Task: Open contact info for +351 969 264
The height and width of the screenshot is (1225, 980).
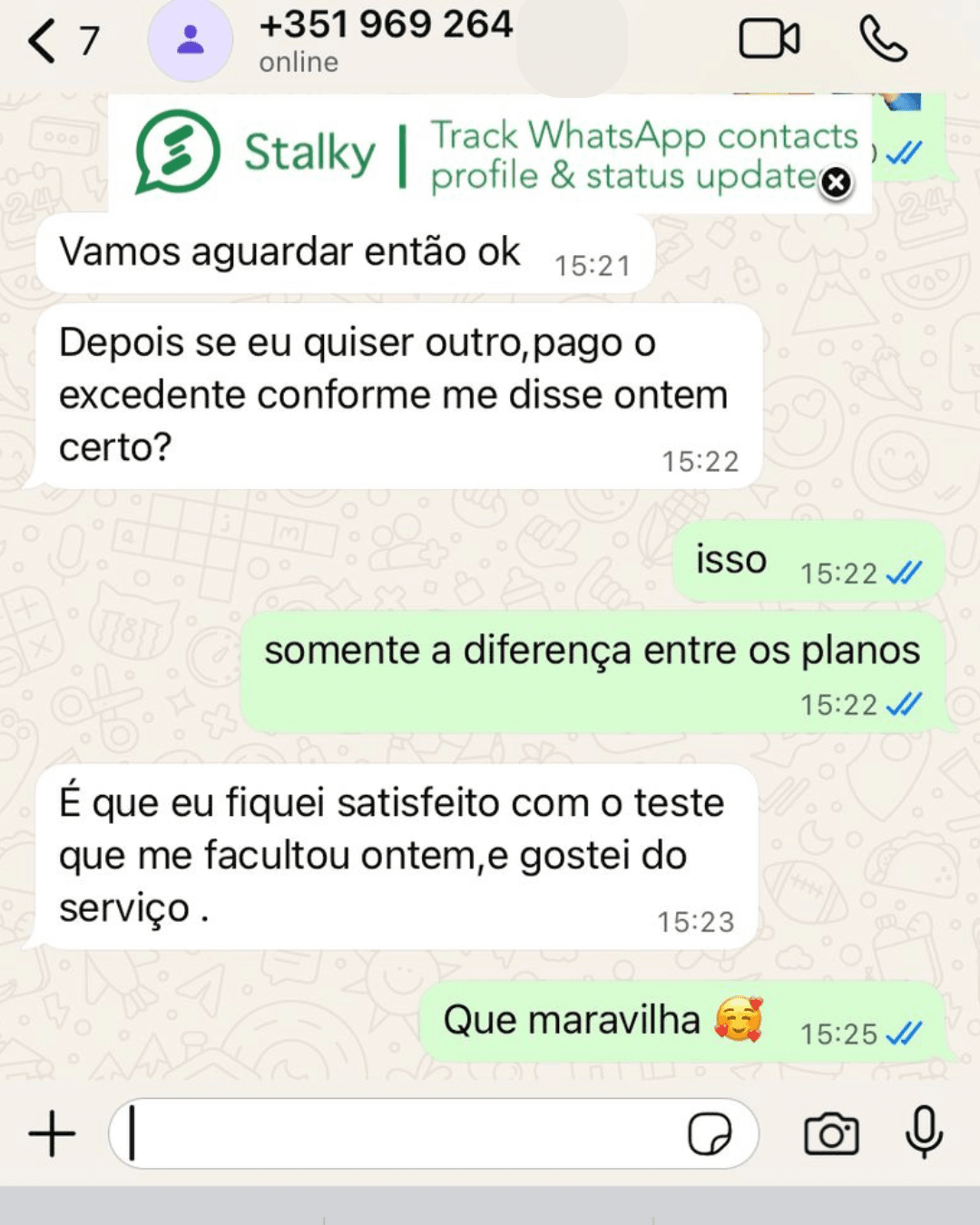Action: (385, 41)
